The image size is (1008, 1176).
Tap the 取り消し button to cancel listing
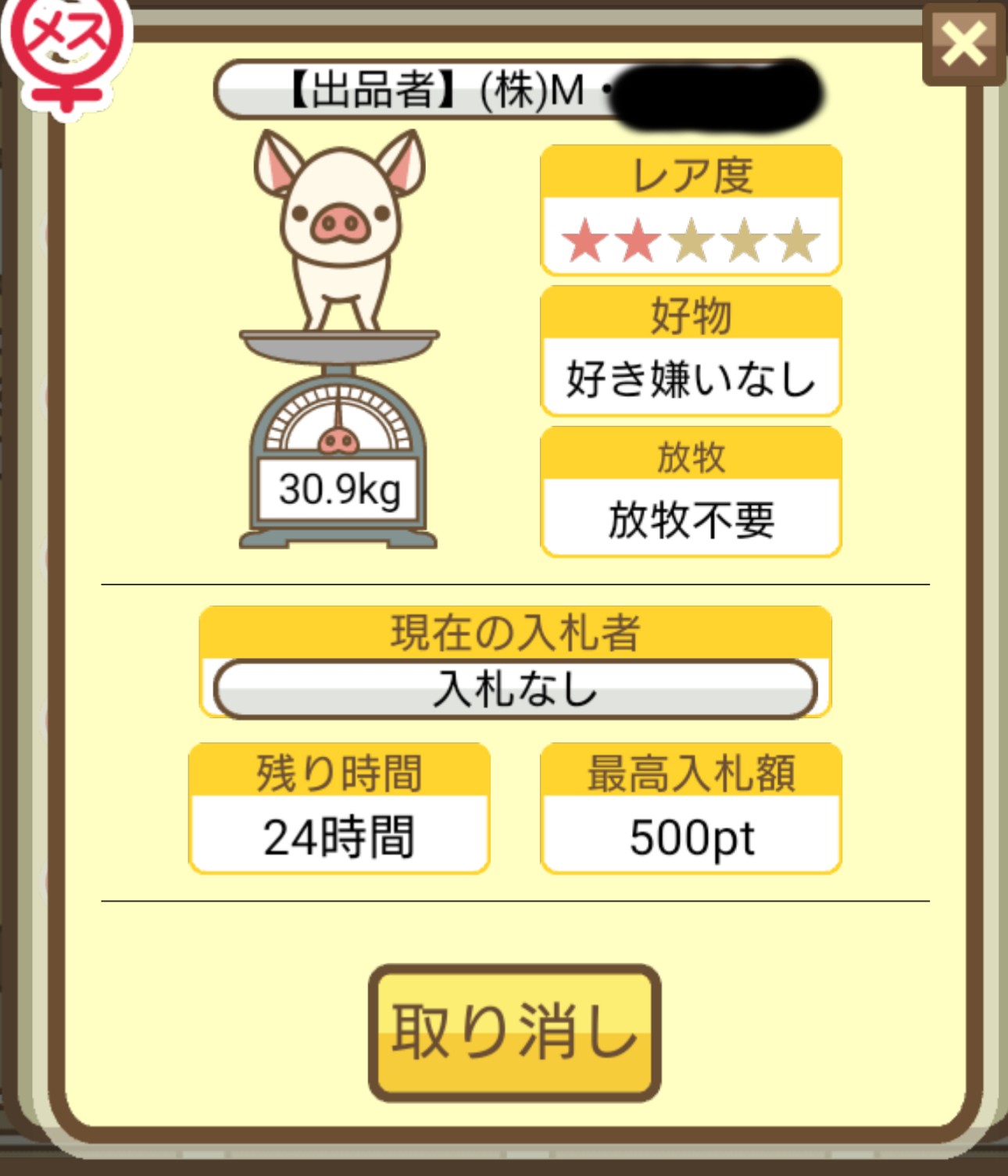(514, 1032)
